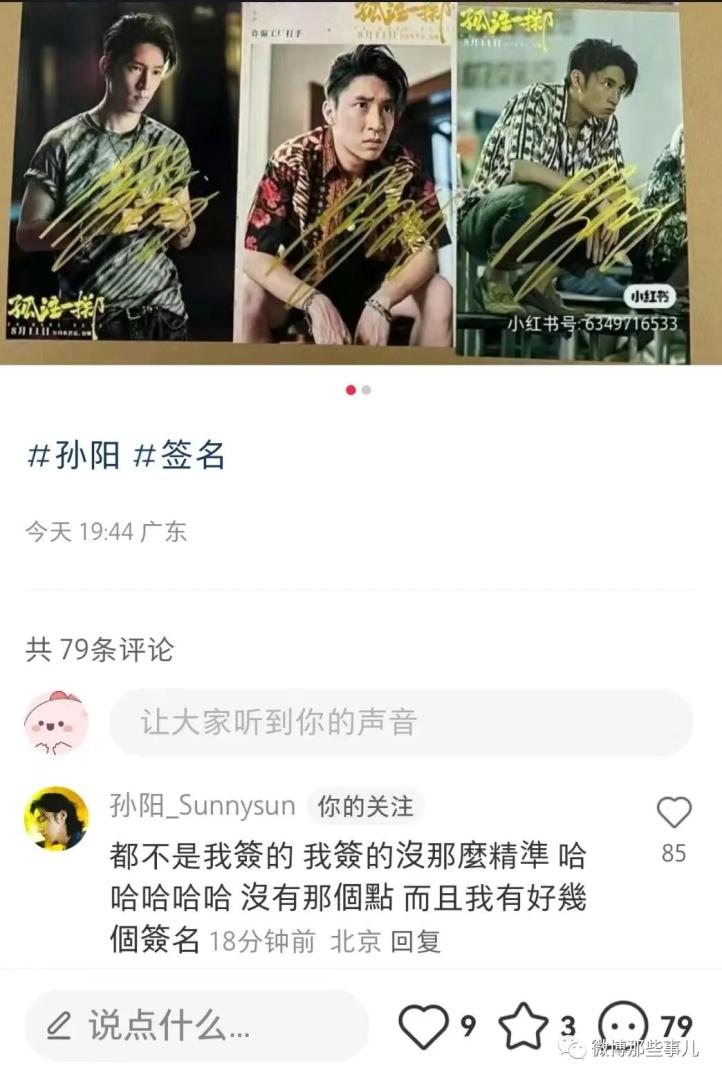Screen dimensions: 722x1080
Task: Like 孙阳_Sunnysun's comment
Action: pyautogui.click(x=674, y=814)
